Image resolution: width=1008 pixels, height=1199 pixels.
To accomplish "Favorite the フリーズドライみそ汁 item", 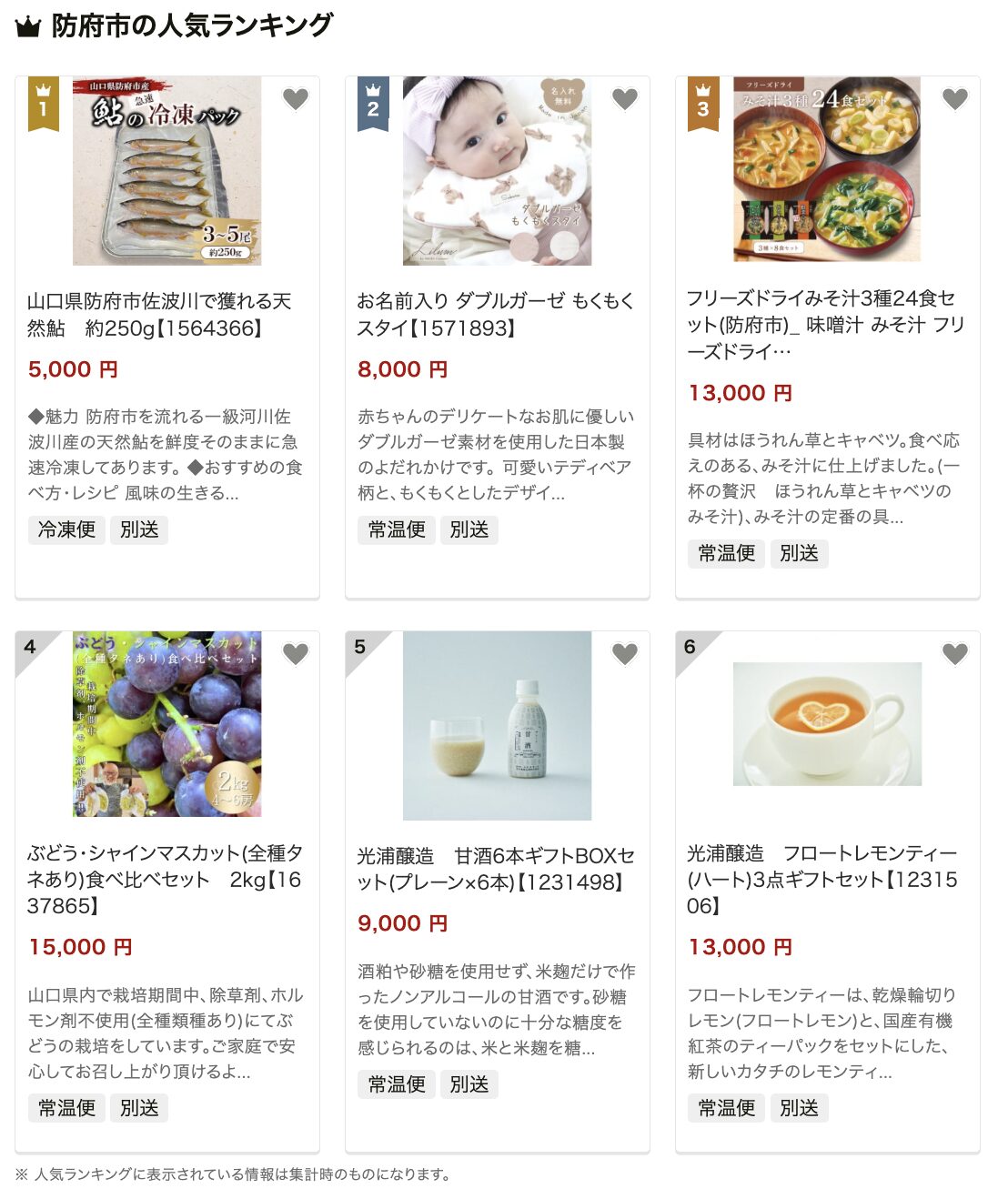I will pos(955,98).
